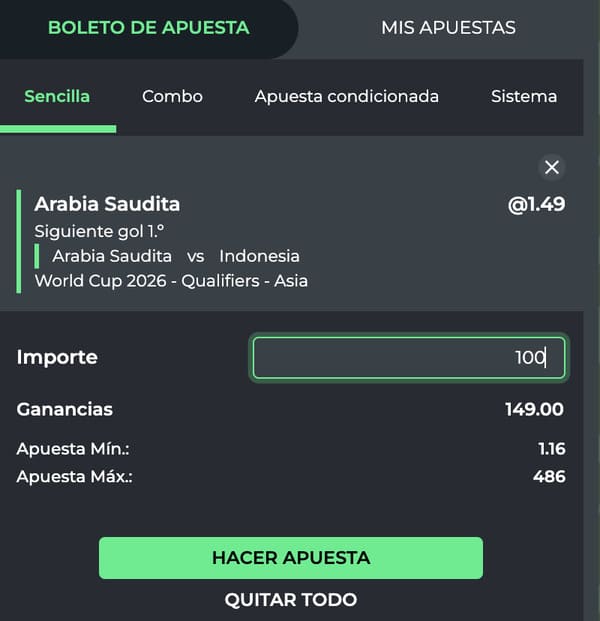The height and width of the screenshot is (621, 600).
Task: Switch to Combo bet type
Action: point(172,97)
